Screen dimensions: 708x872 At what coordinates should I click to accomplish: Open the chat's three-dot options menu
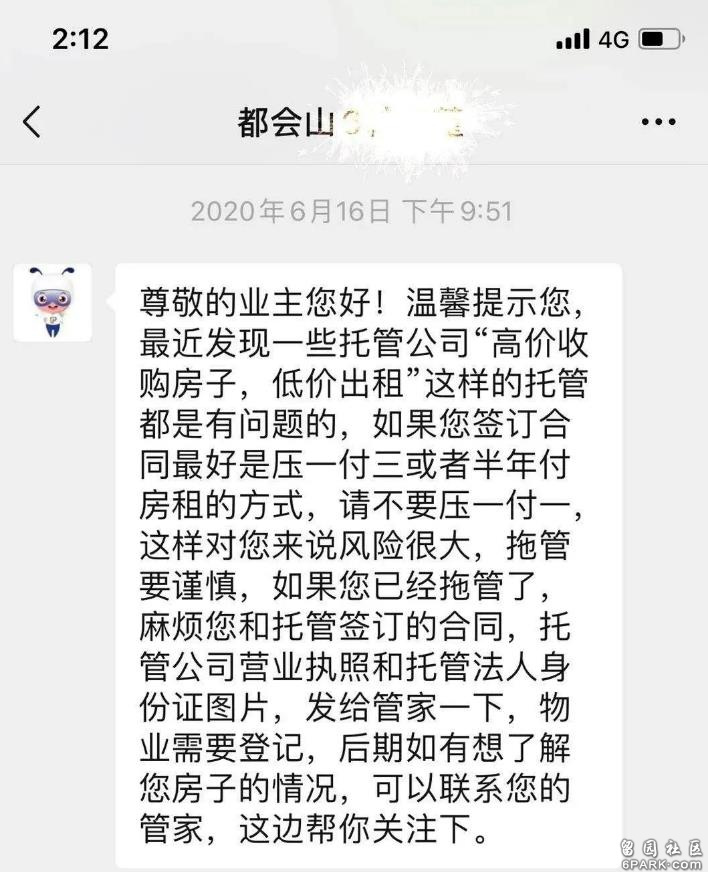(658, 122)
